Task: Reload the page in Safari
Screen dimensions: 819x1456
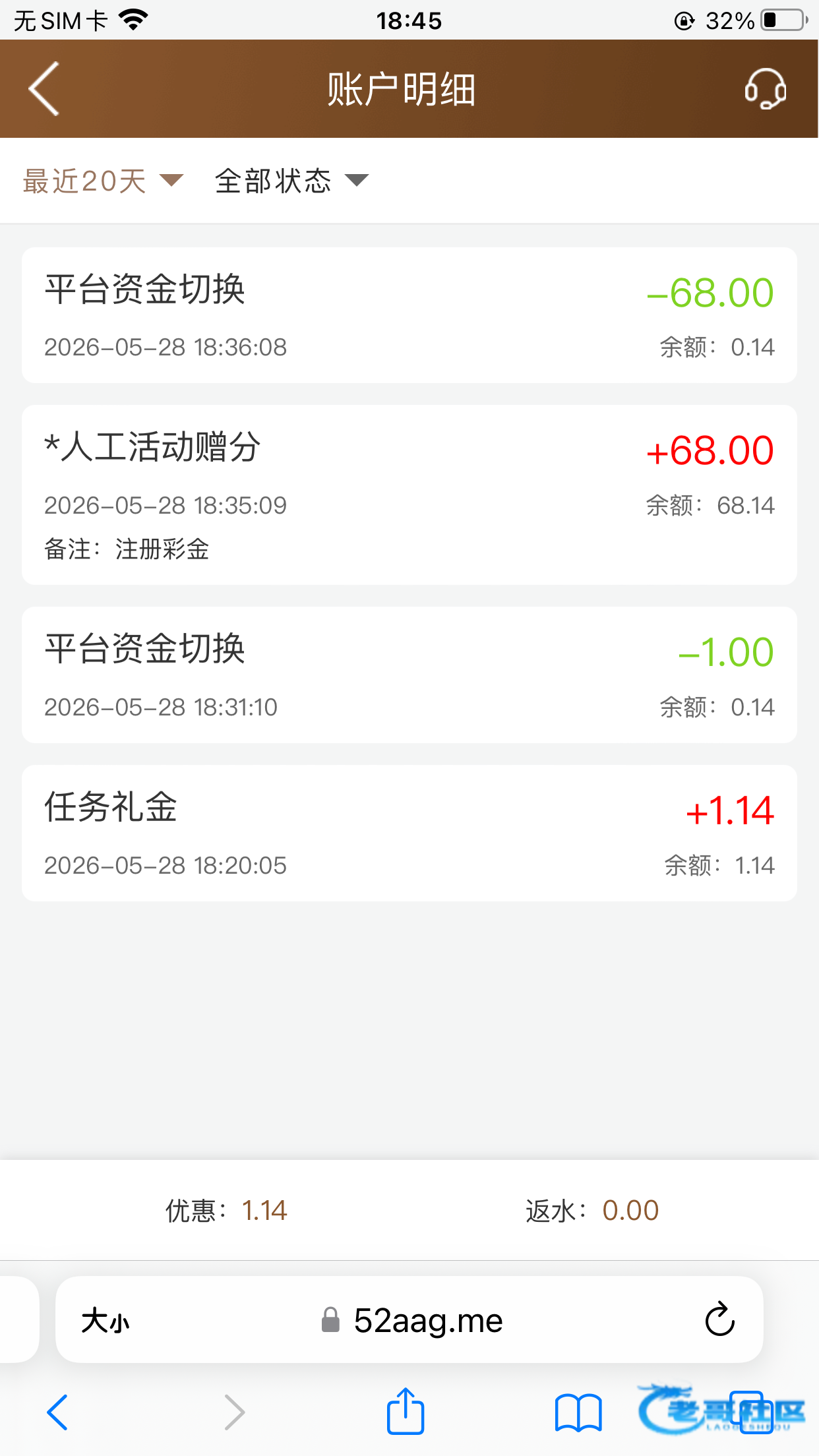Action: (x=719, y=1319)
